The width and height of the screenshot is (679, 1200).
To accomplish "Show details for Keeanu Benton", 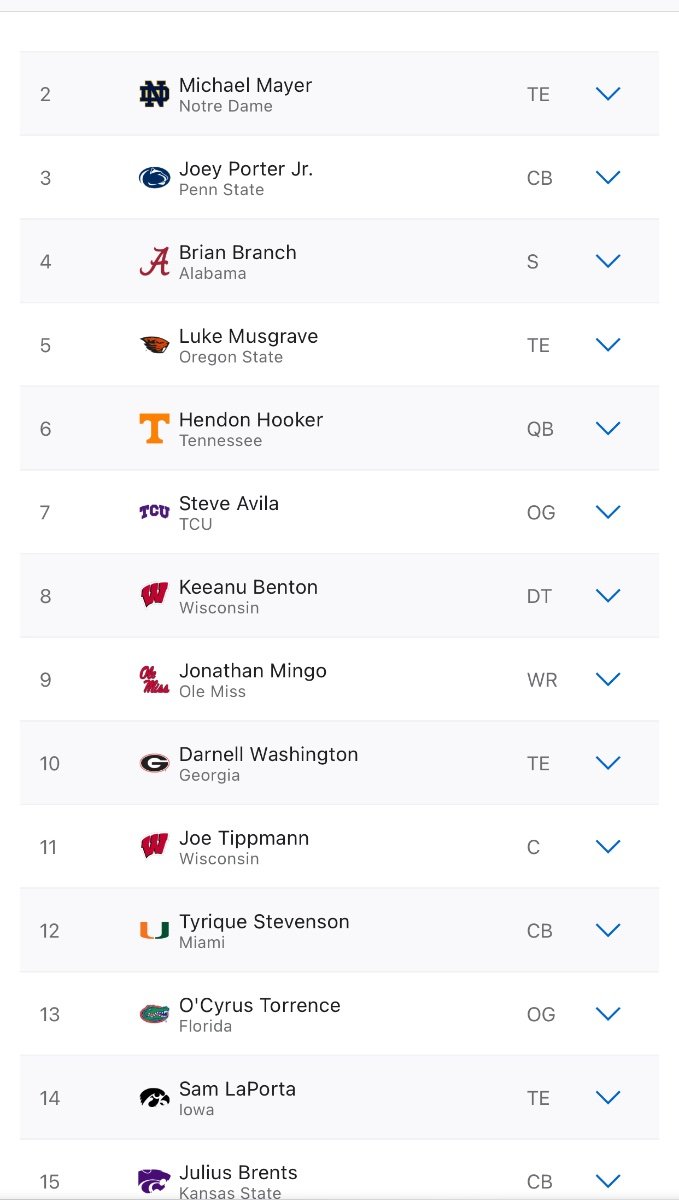I will (608, 596).
